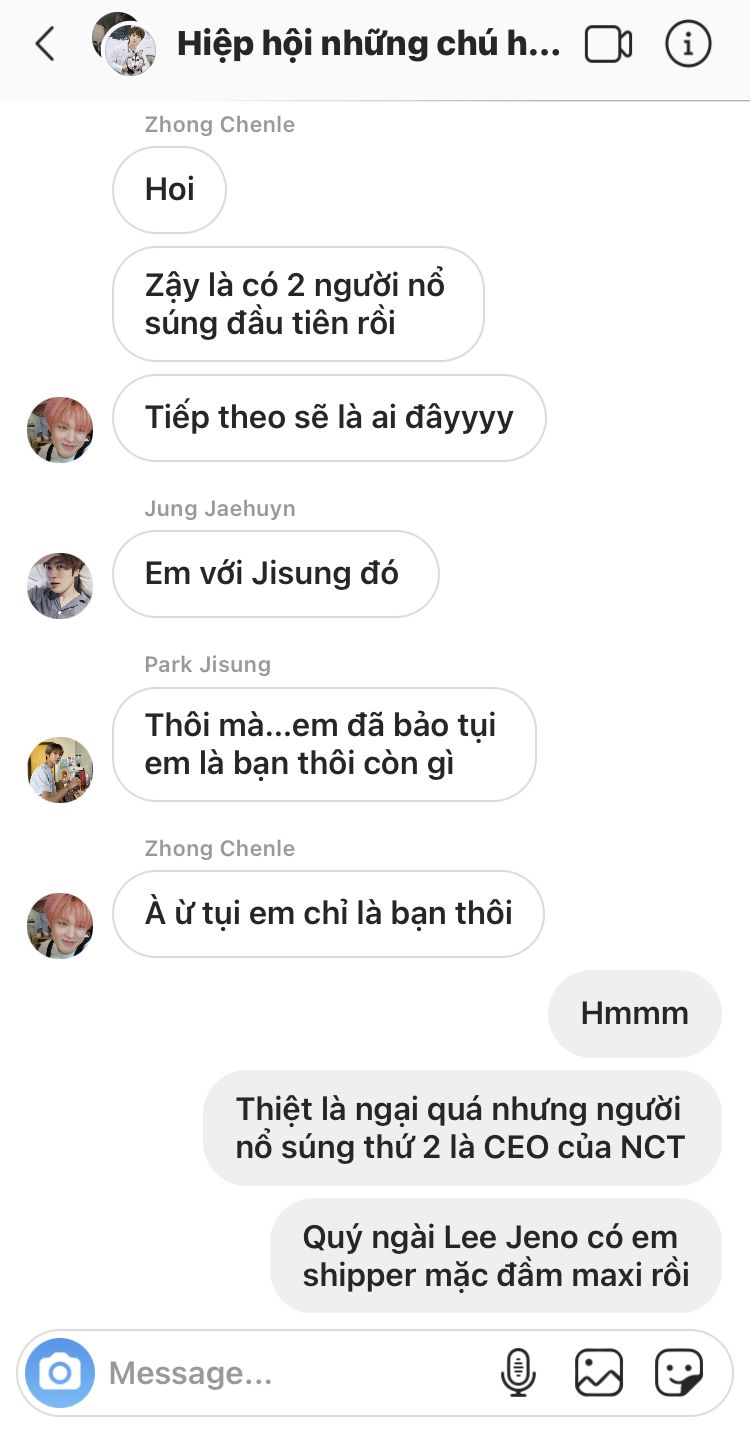This screenshot has height=1441, width=750.
Task: View Park Jisung's profile avatar
Action: coord(60,770)
